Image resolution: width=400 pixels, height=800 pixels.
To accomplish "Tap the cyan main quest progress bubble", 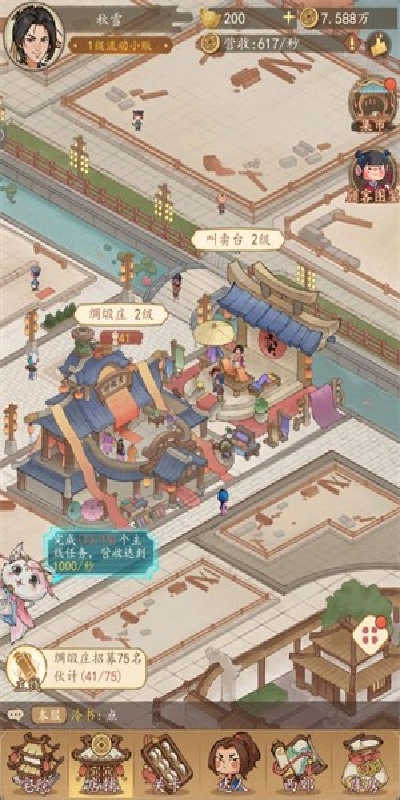I will [x=101, y=552].
